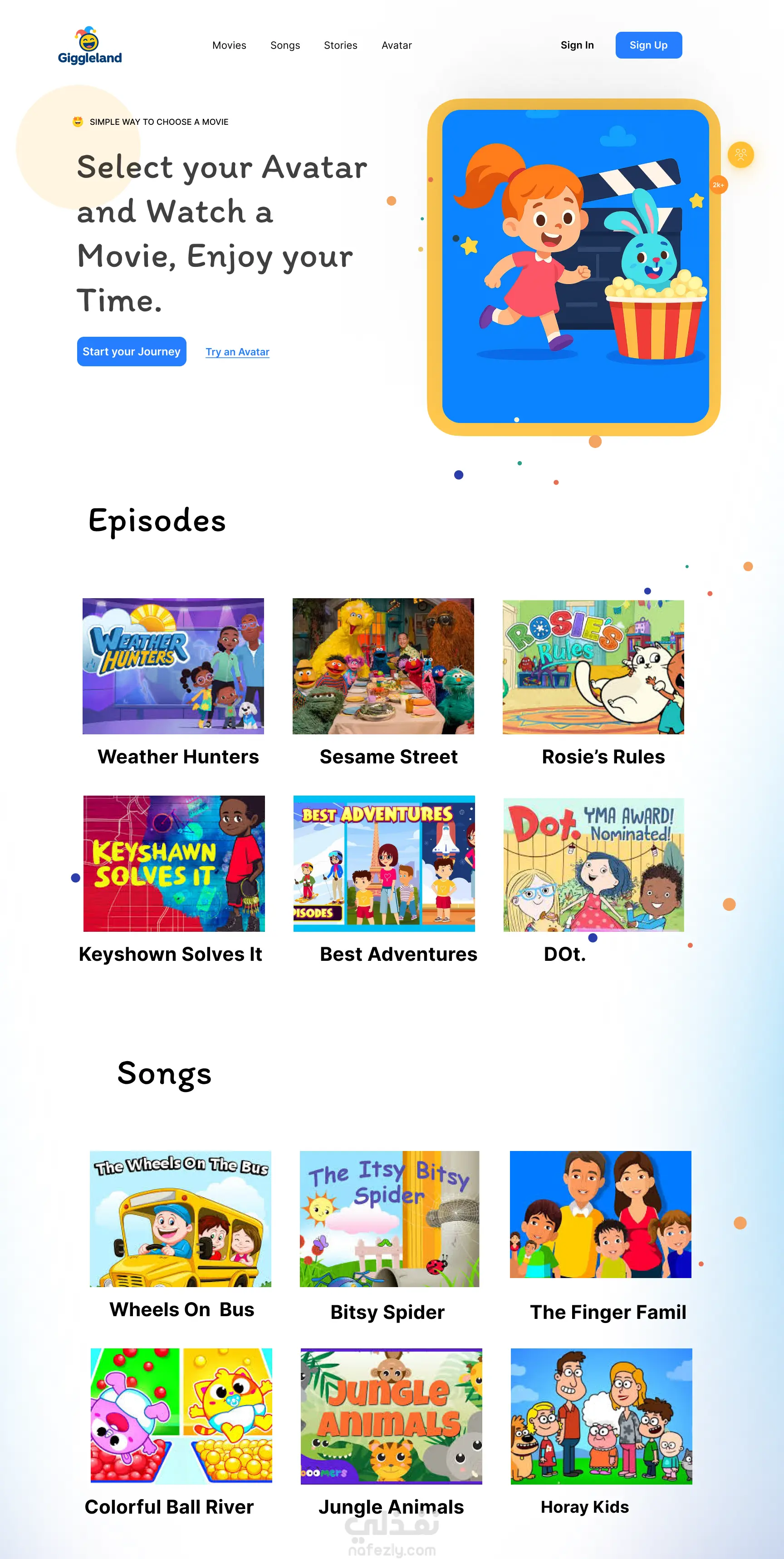Open the Weather Hunters episode
This screenshot has height=1559, width=784.
point(173,666)
